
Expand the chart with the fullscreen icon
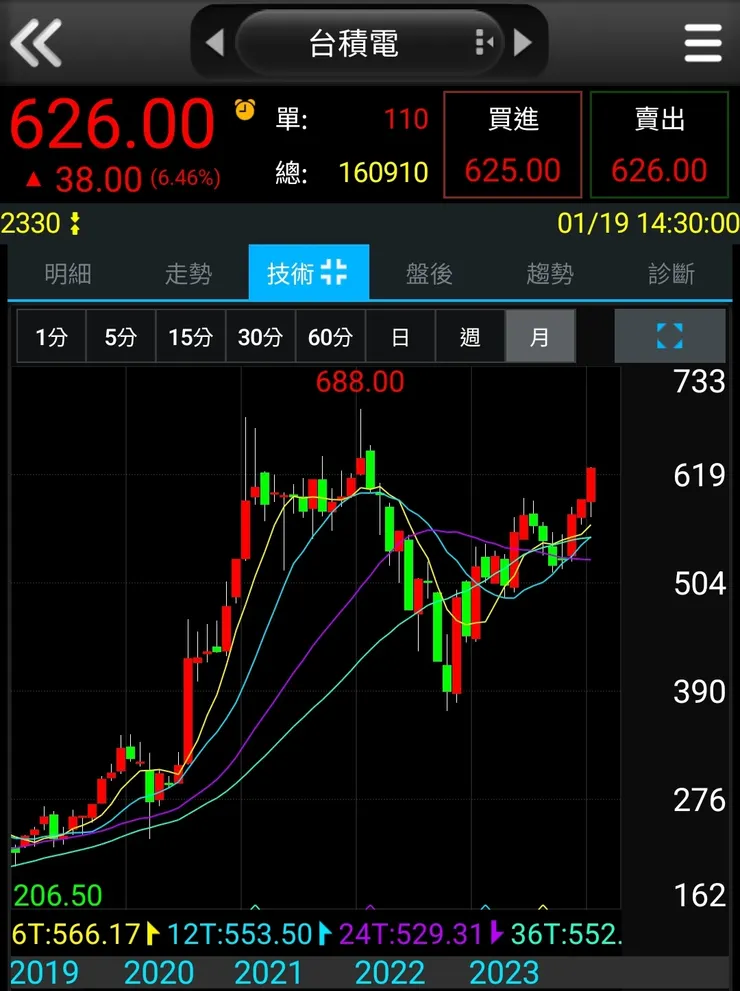point(671,337)
